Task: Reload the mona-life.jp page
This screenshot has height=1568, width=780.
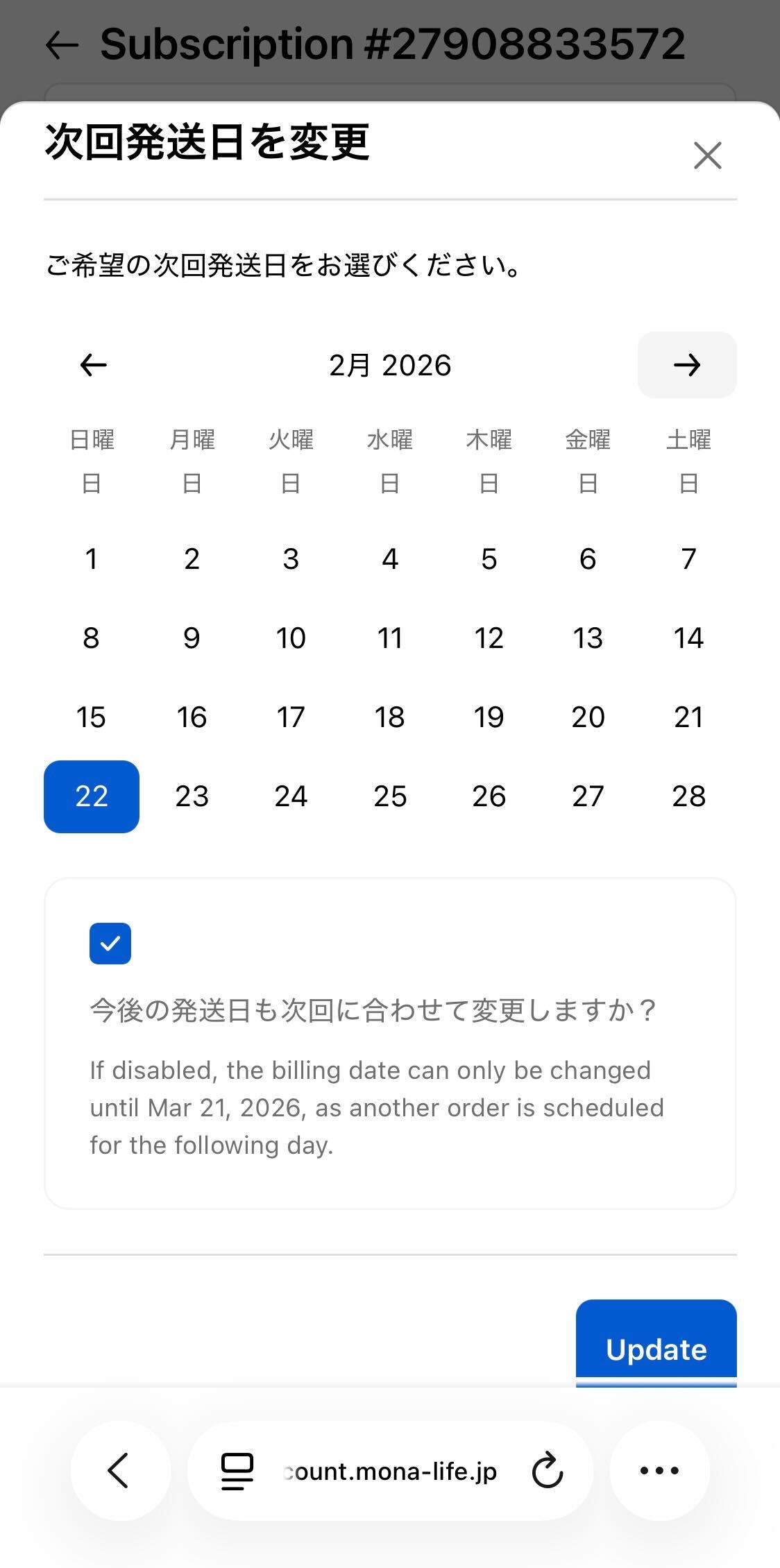Action: tap(547, 1470)
